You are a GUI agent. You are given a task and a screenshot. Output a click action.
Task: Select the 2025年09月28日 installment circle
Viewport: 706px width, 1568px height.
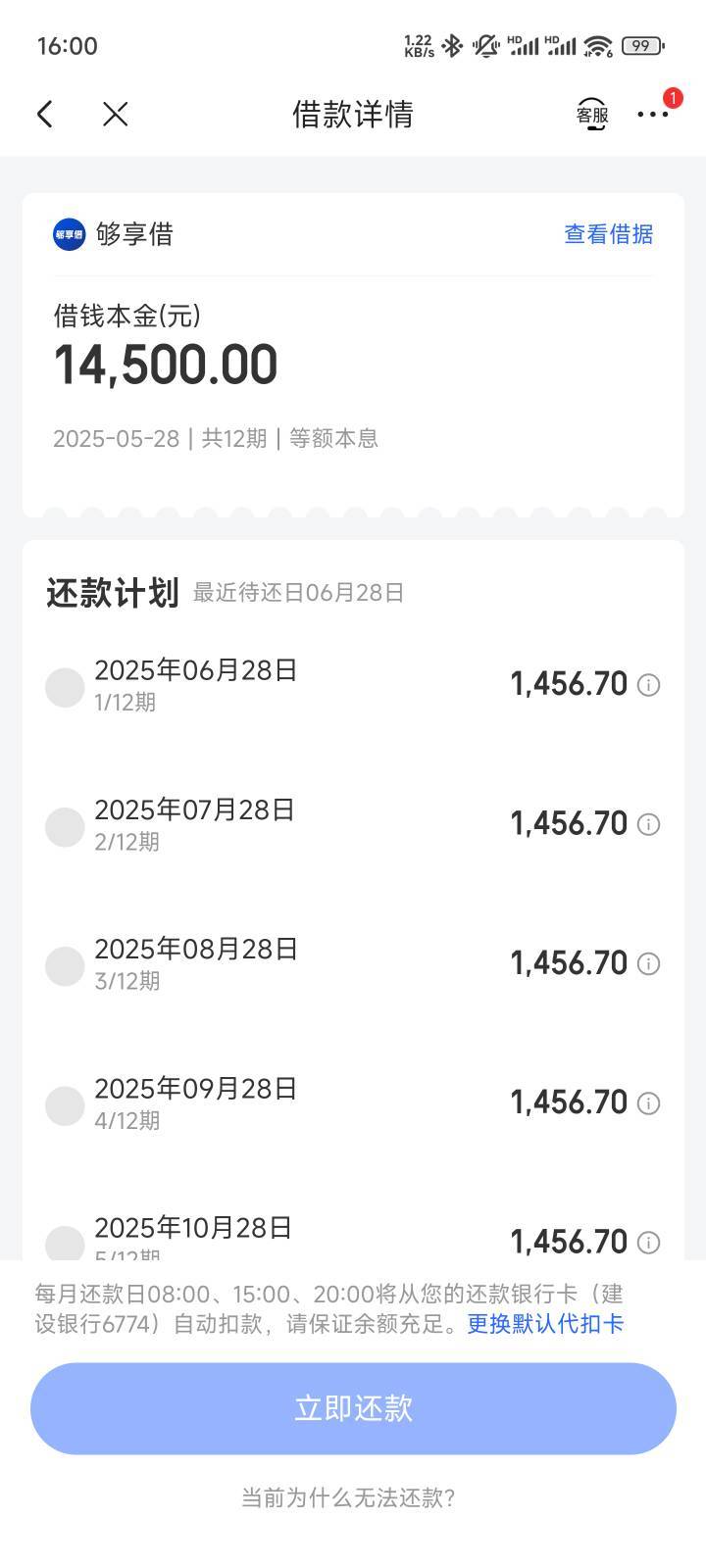(65, 1104)
